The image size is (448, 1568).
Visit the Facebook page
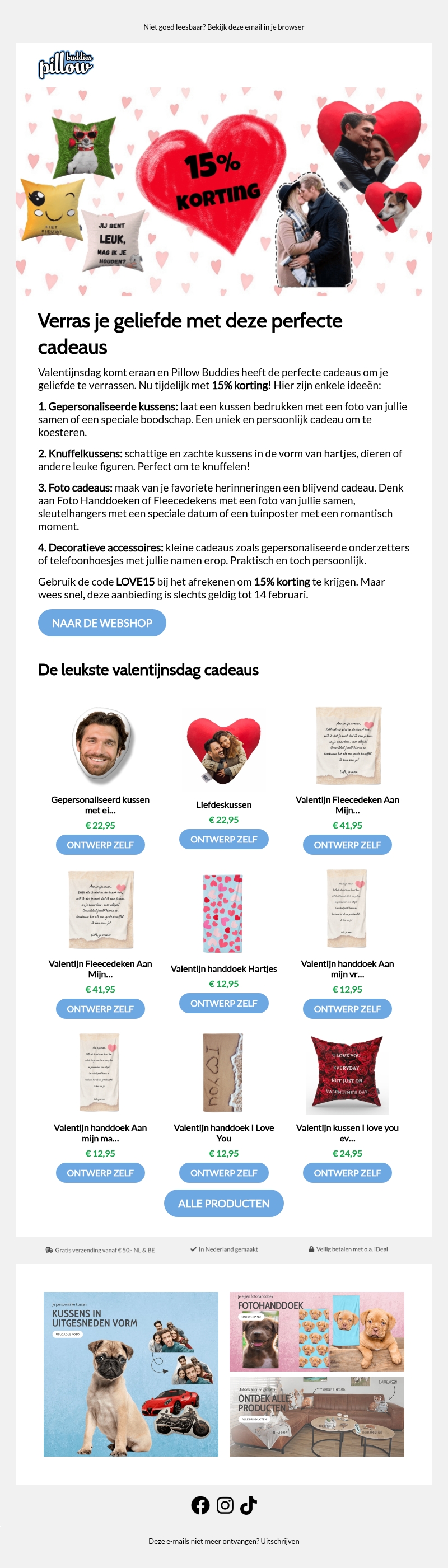(200, 1505)
